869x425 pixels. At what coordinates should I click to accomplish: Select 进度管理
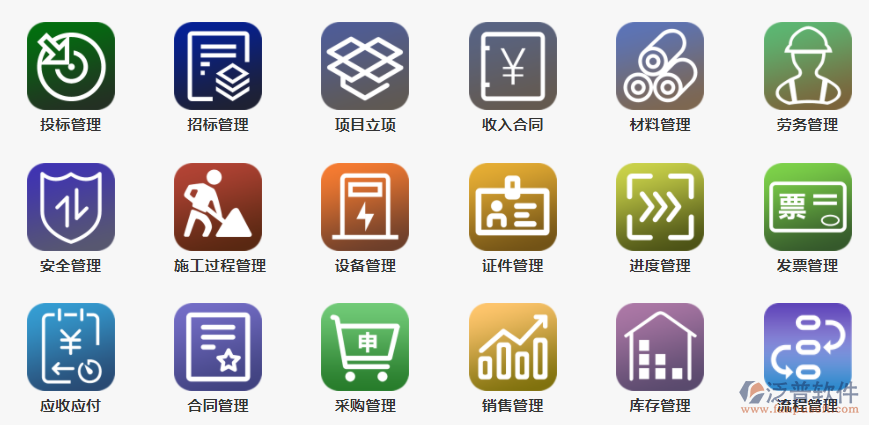tap(660, 207)
